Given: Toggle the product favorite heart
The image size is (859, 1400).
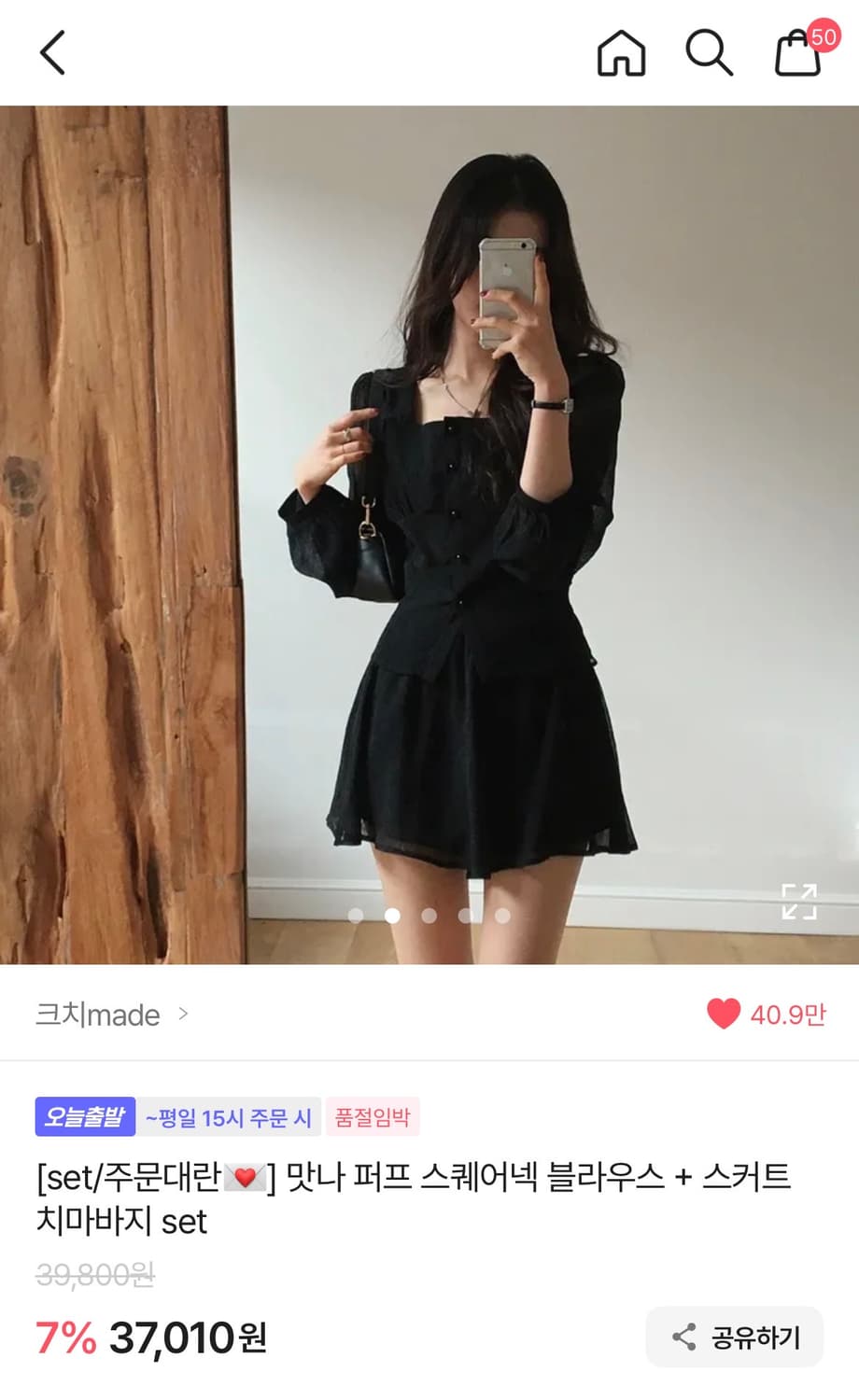Looking at the screenshot, I should (x=724, y=1015).
